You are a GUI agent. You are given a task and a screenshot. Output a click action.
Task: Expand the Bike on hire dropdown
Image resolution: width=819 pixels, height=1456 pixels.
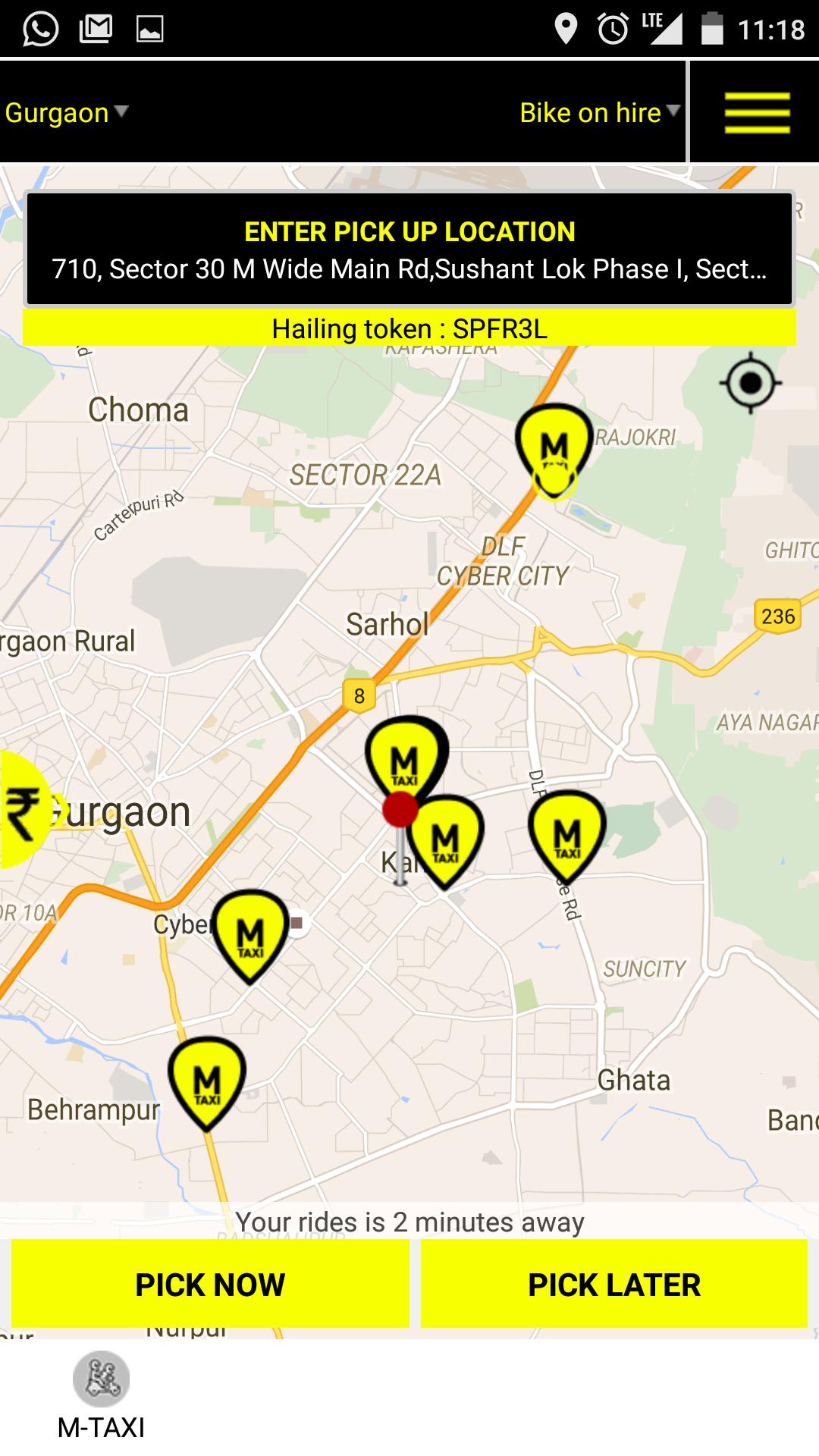click(x=599, y=113)
